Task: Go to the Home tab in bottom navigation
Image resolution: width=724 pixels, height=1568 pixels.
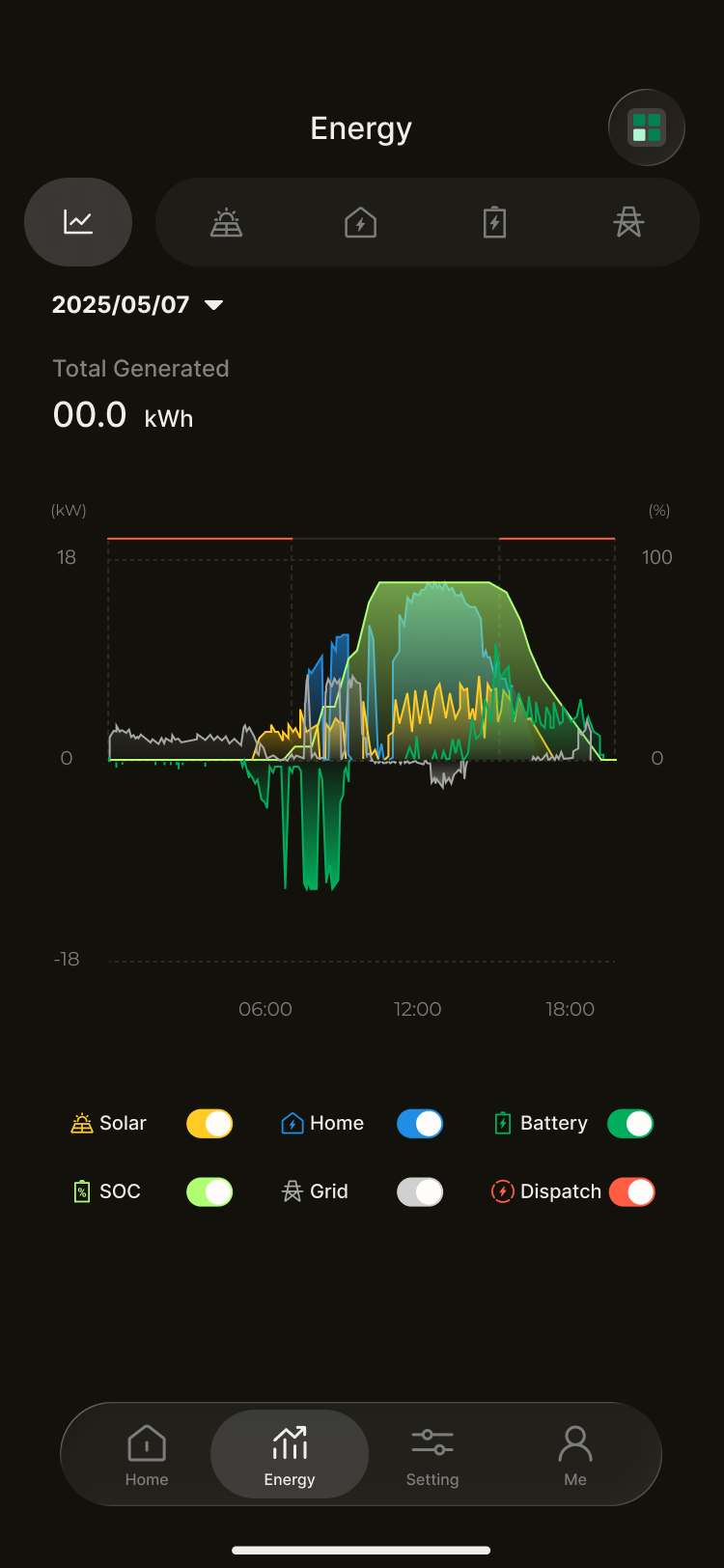Action: [x=147, y=1455]
